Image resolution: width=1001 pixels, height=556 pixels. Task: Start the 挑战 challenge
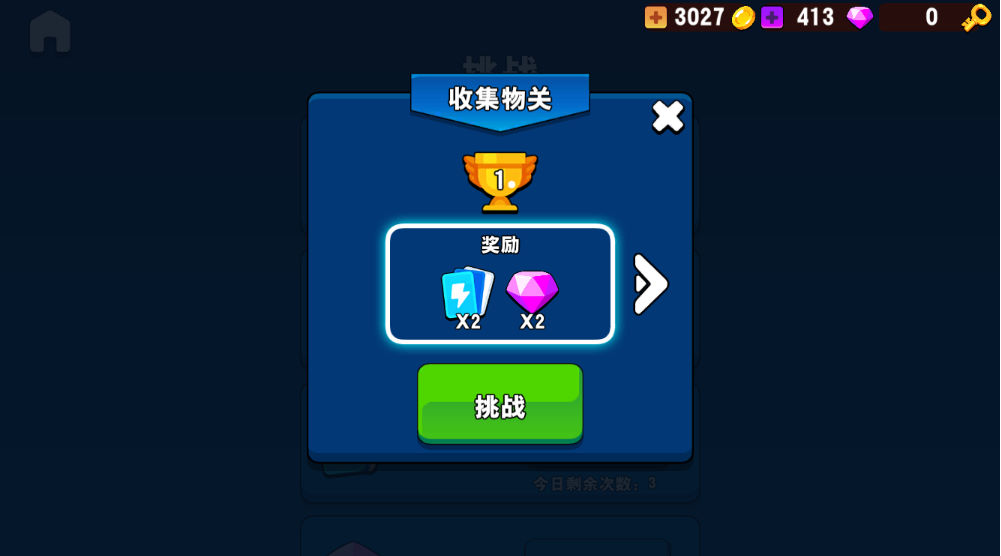499,404
